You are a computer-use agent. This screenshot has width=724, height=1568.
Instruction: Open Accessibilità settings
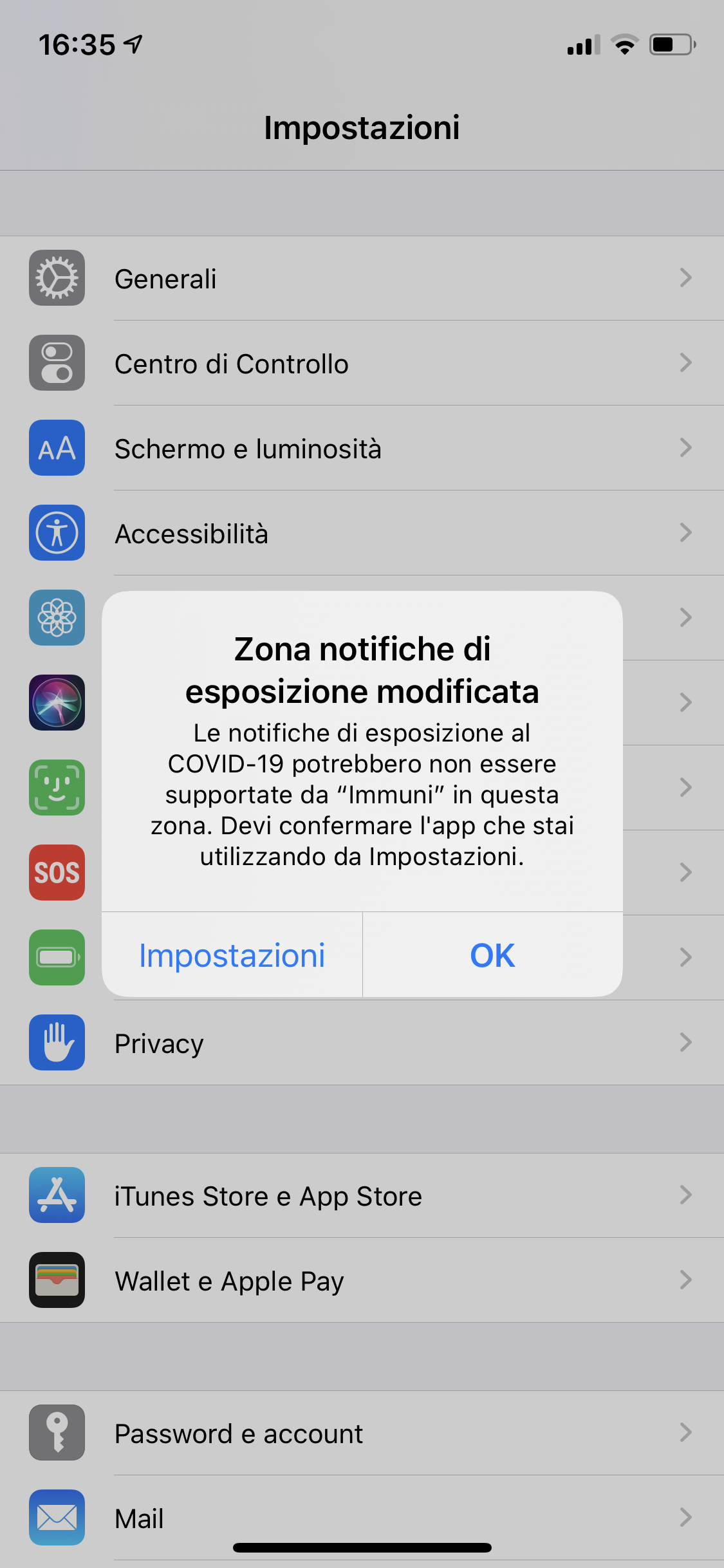[x=362, y=533]
